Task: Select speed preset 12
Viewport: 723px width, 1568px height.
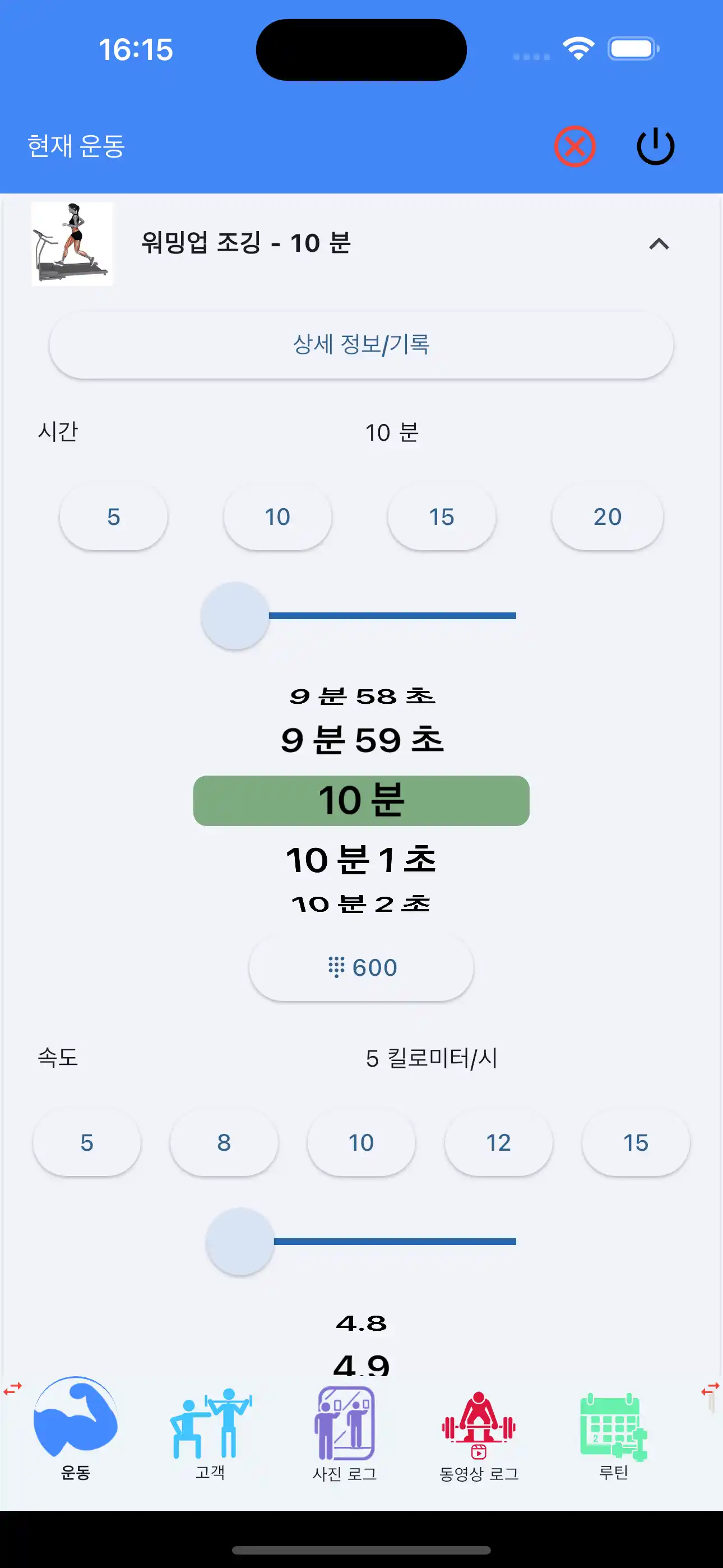Action: [x=498, y=1142]
